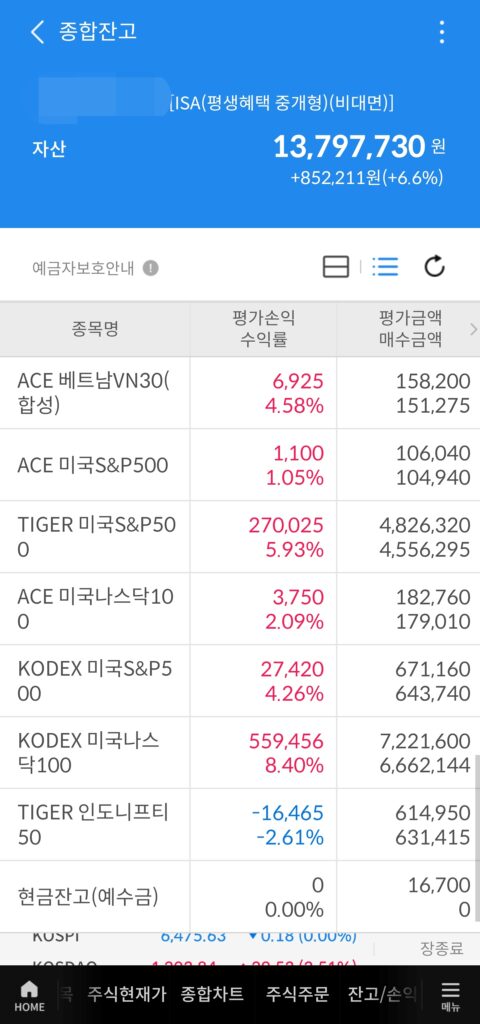The image size is (480, 1024).
Task: Open ACE 미국S&P500 holding
Action: 240,465
